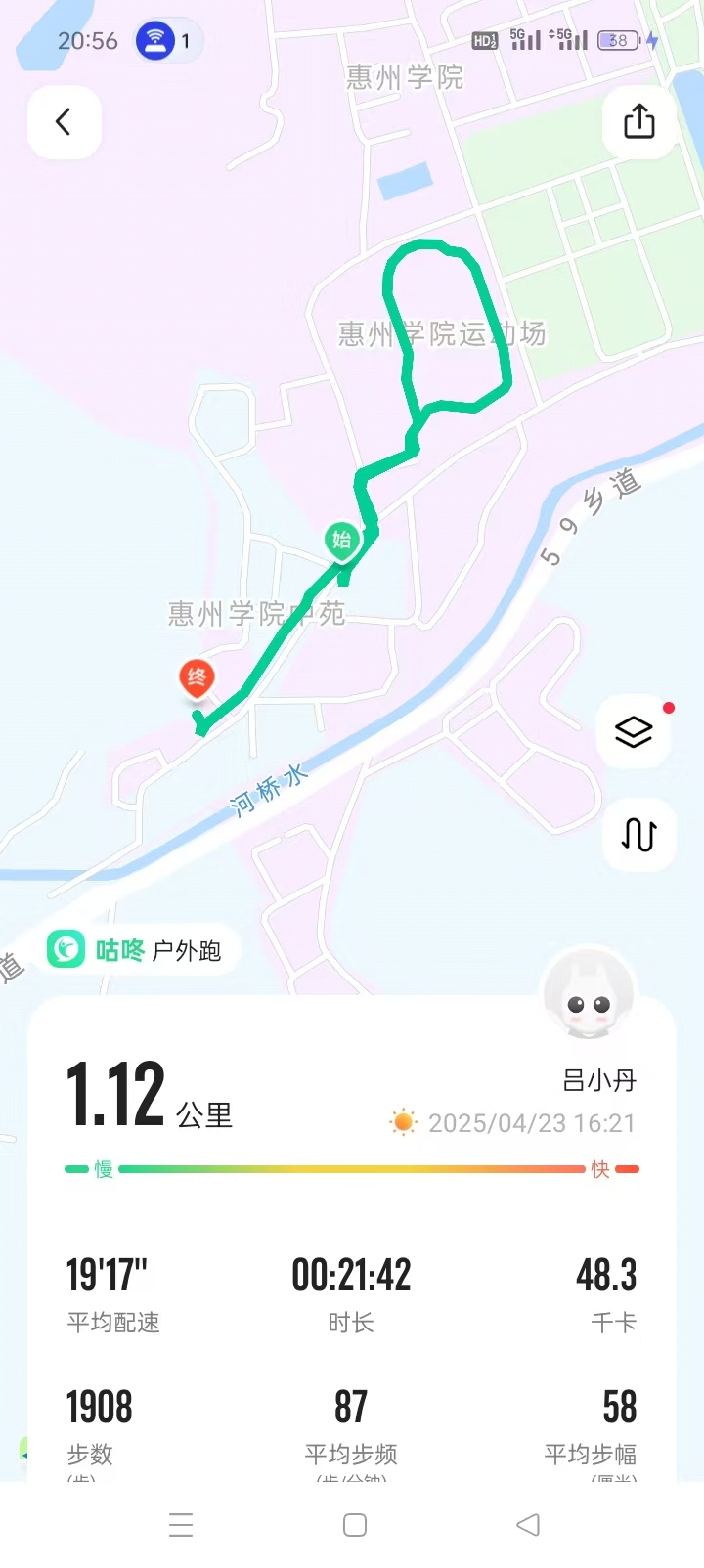Share this running record

click(x=639, y=122)
